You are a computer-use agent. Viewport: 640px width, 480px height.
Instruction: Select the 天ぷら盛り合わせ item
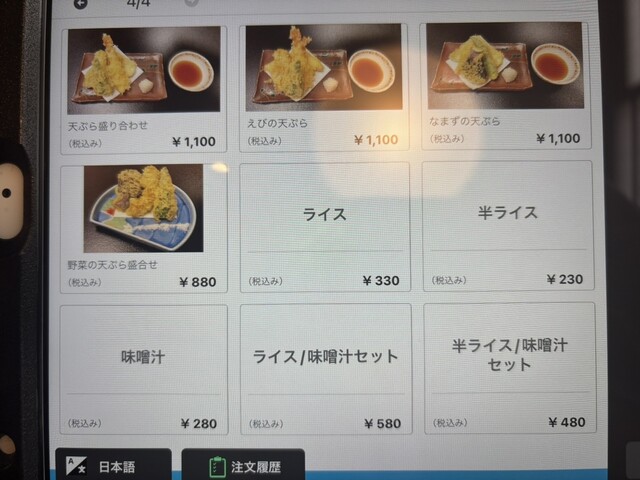144,87
